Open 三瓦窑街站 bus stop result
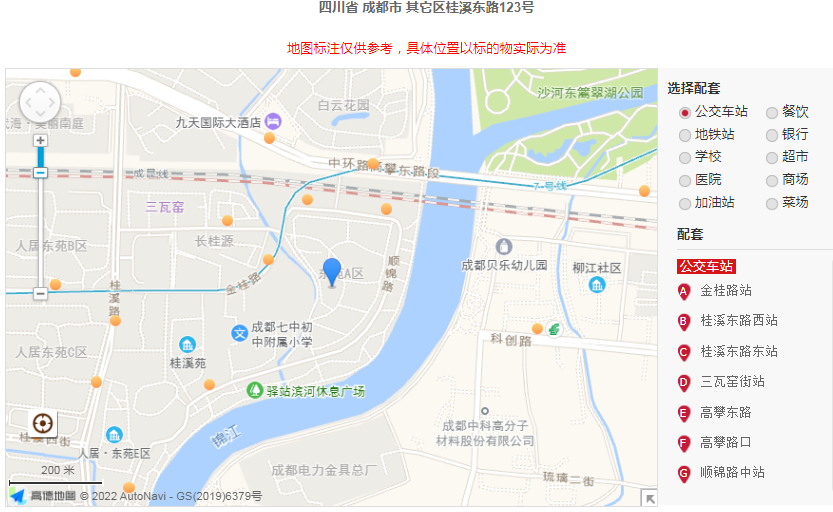This screenshot has width=833, height=512. [x=732, y=382]
